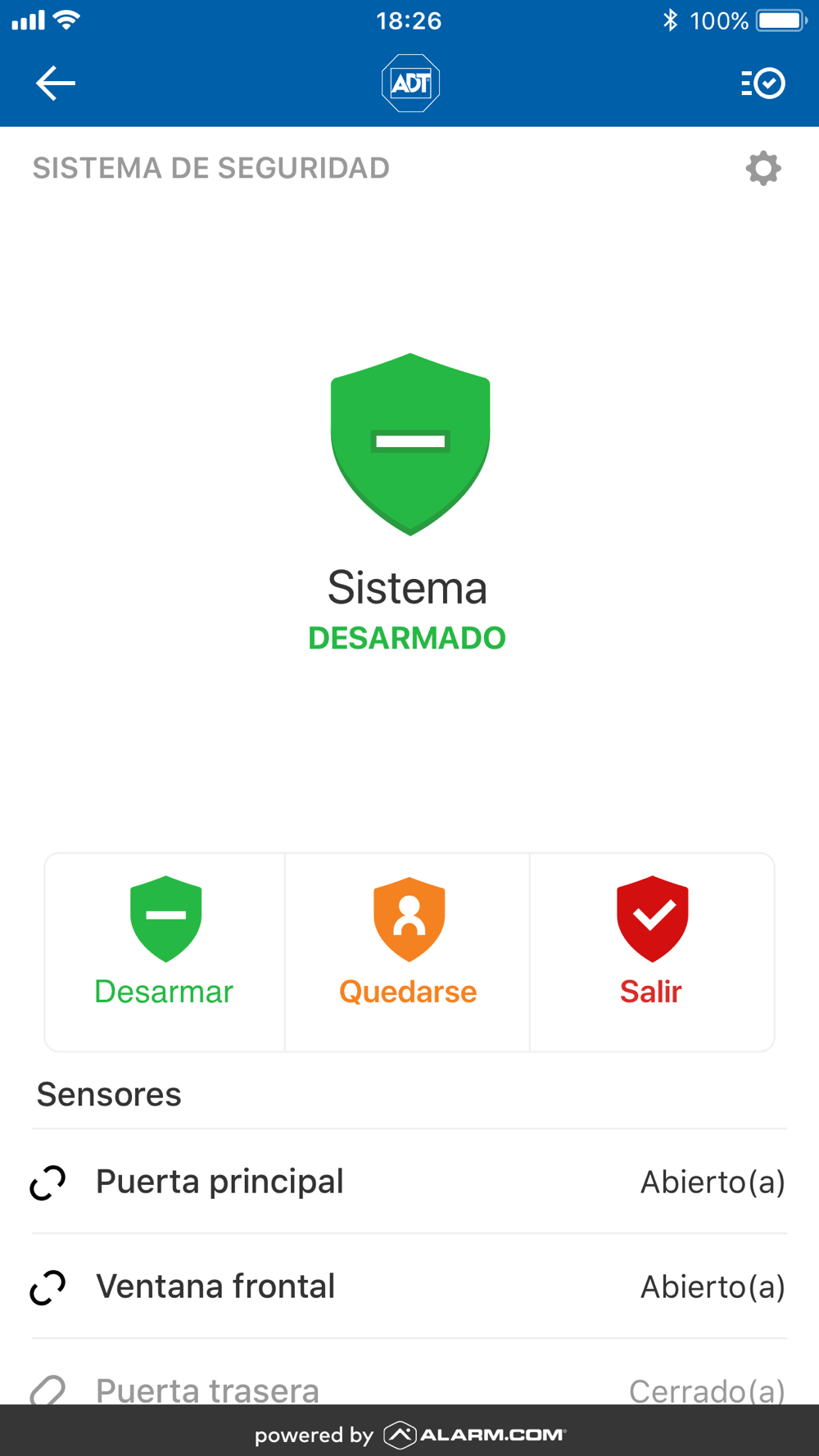View the Puerta trasera sensor
Viewport: 819px width, 1456px height.
(x=409, y=1372)
